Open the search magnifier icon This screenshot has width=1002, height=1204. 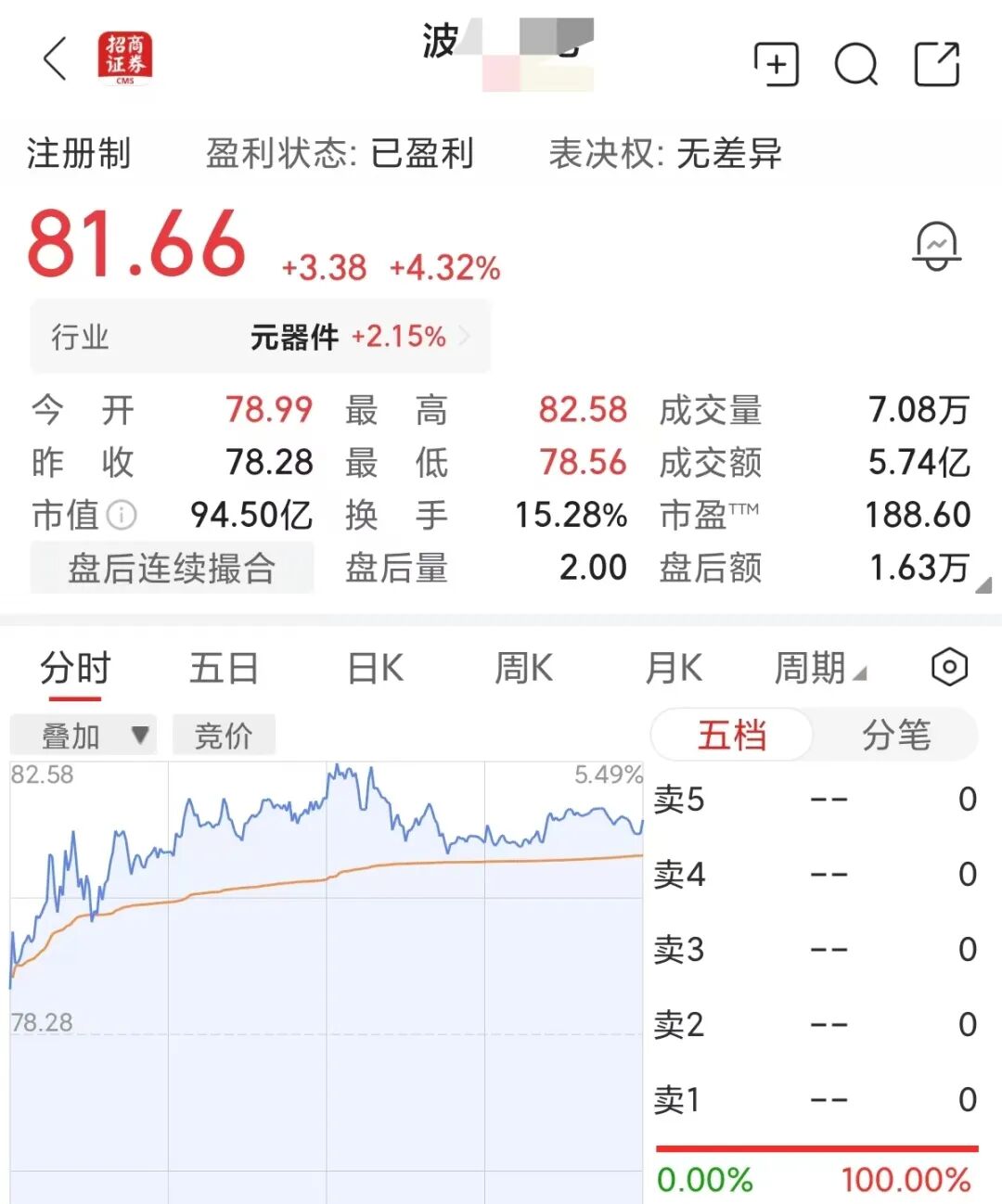(x=856, y=64)
